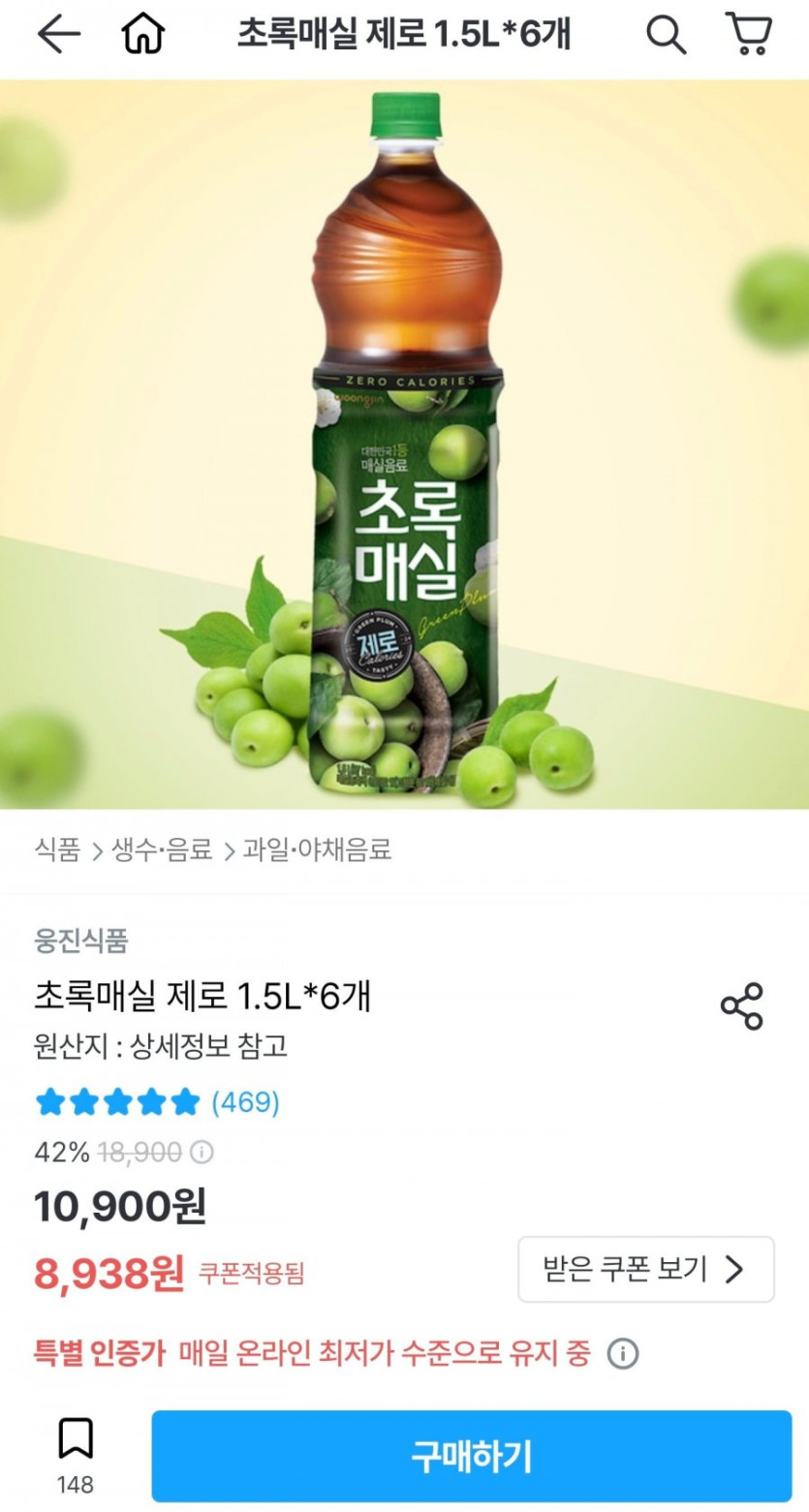Share this product

pyautogui.click(x=742, y=1006)
